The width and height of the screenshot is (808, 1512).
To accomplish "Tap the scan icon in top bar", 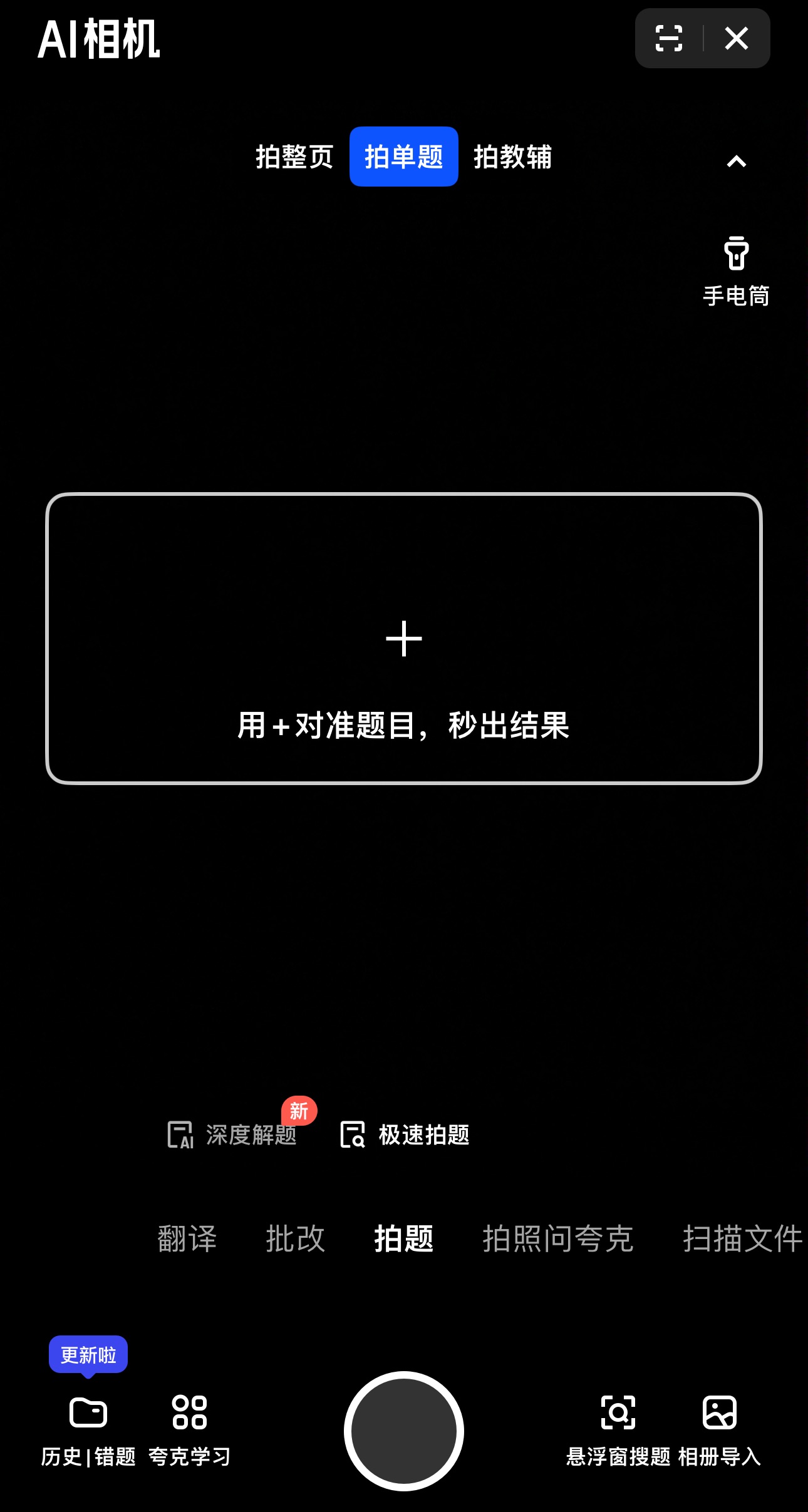I will click(x=668, y=38).
